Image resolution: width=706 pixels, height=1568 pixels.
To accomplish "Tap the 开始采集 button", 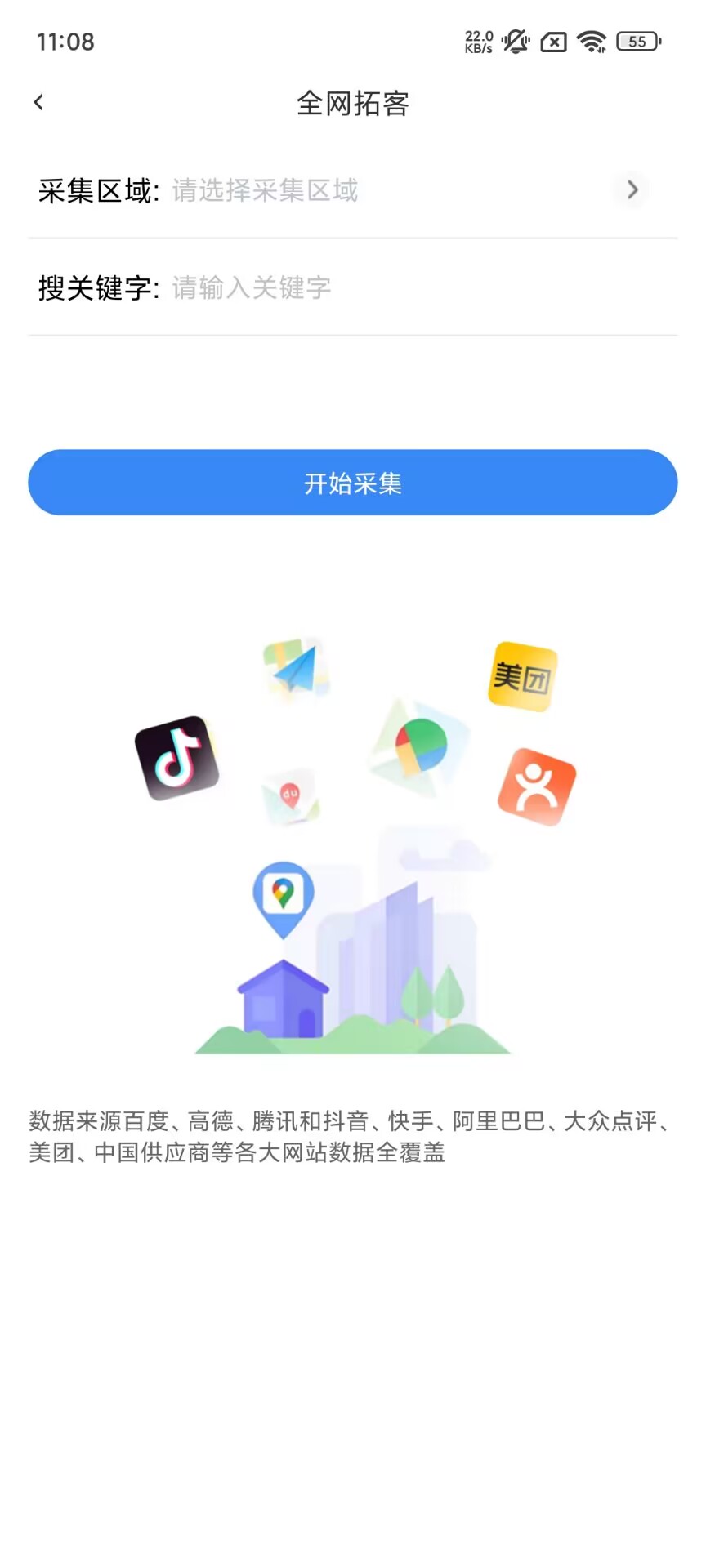I will coord(353,483).
